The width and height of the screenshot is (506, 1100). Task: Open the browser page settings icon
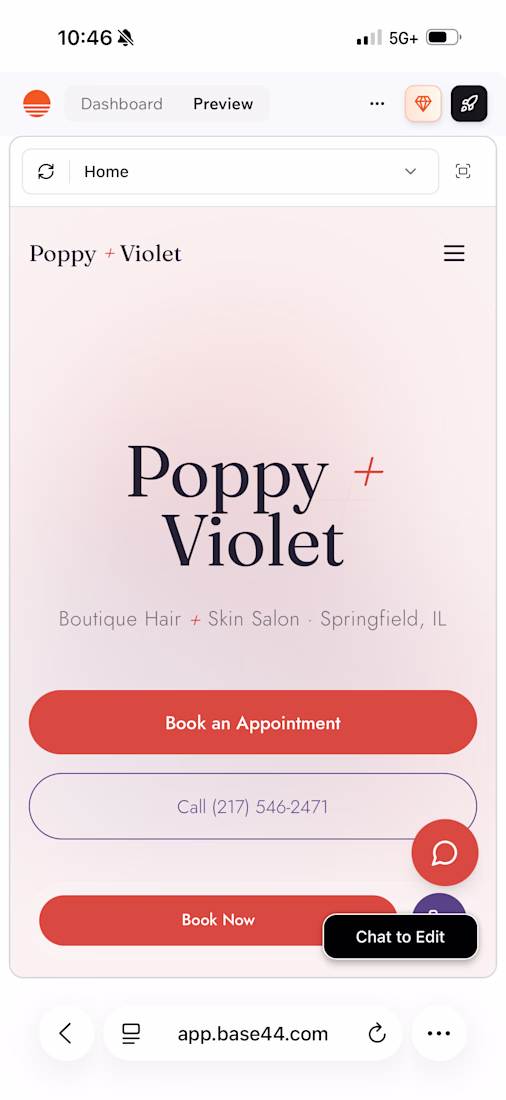tap(131, 1033)
